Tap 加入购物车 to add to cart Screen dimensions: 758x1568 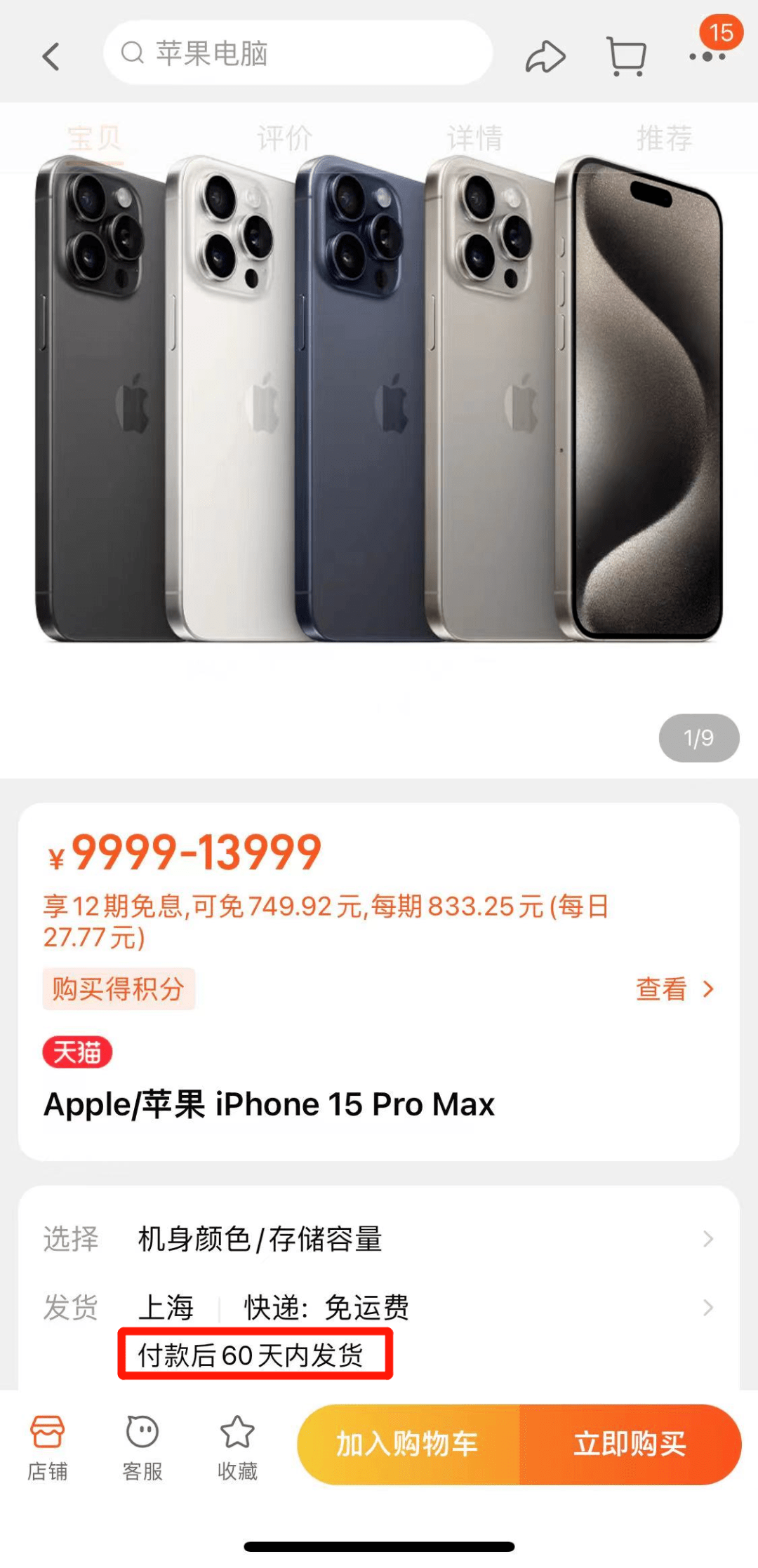pos(408,1444)
